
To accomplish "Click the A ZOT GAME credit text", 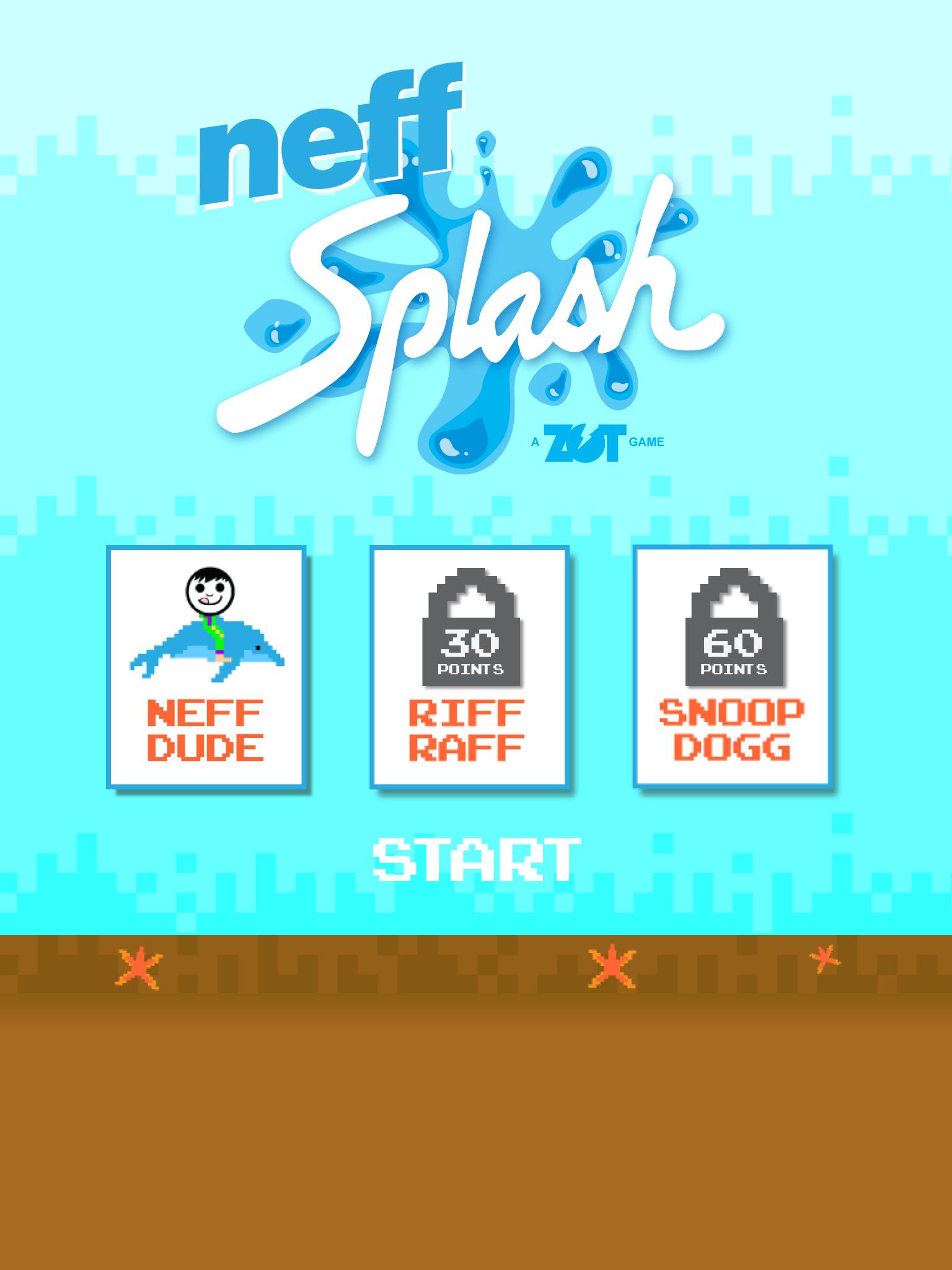I will 598,442.
